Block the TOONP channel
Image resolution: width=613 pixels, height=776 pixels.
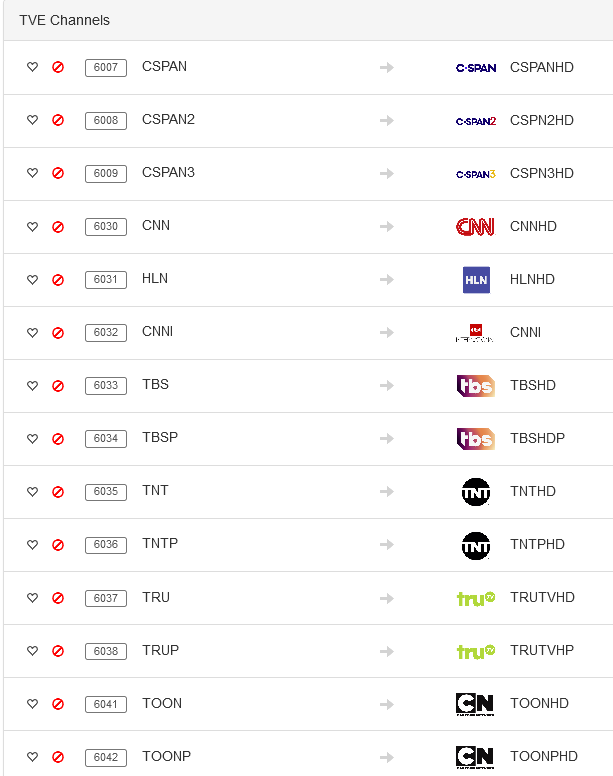click(58, 756)
